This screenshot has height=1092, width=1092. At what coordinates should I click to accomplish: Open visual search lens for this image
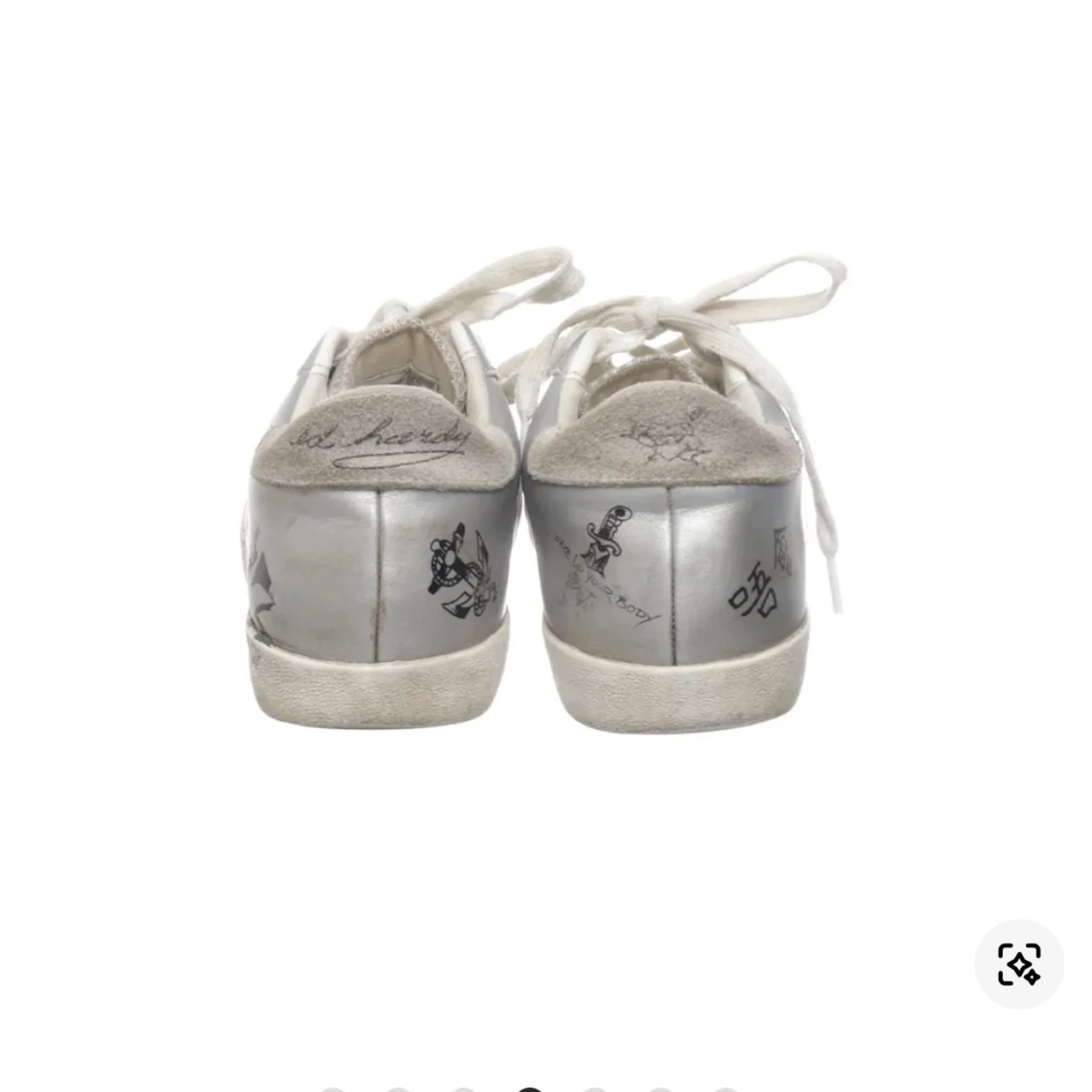[1018, 964]
